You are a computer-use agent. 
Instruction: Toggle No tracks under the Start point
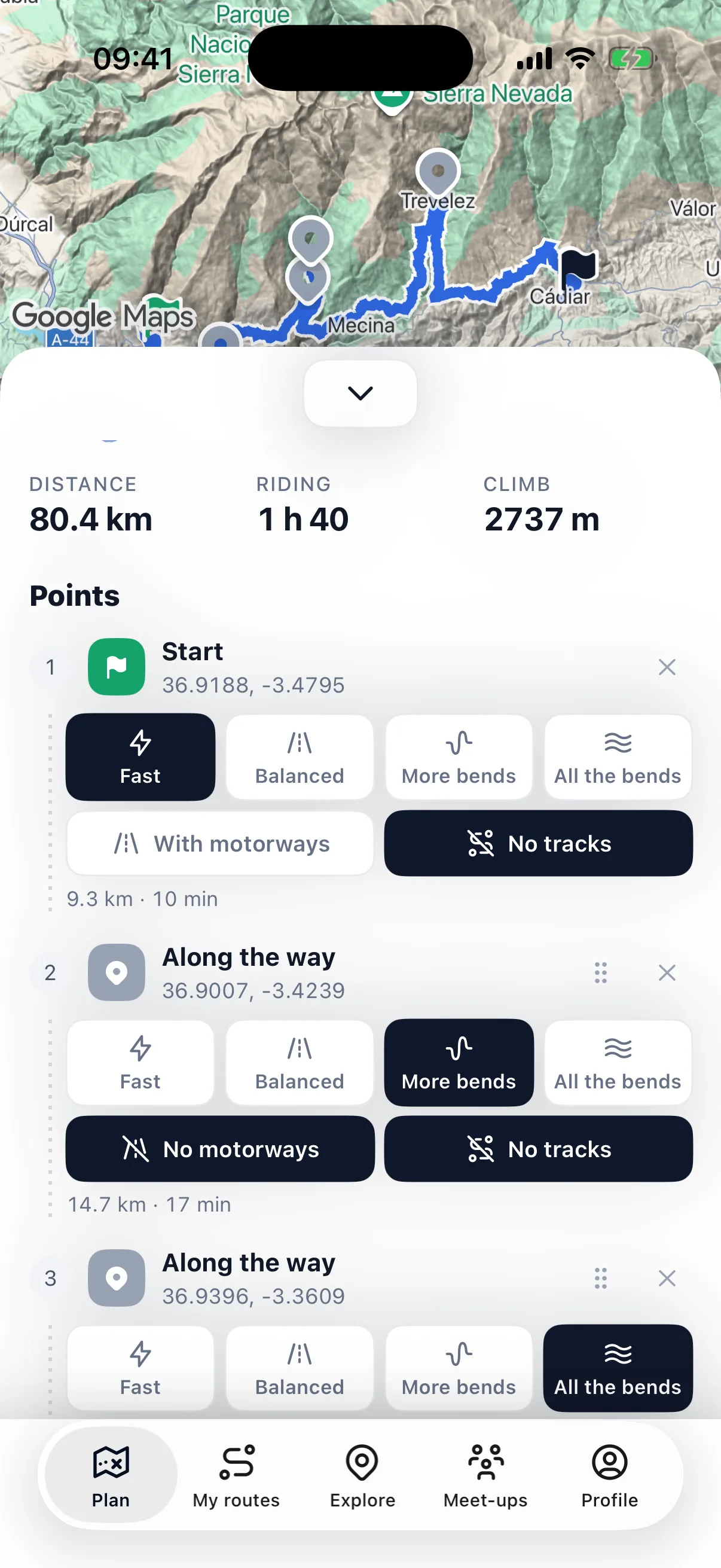pos(539,844)
